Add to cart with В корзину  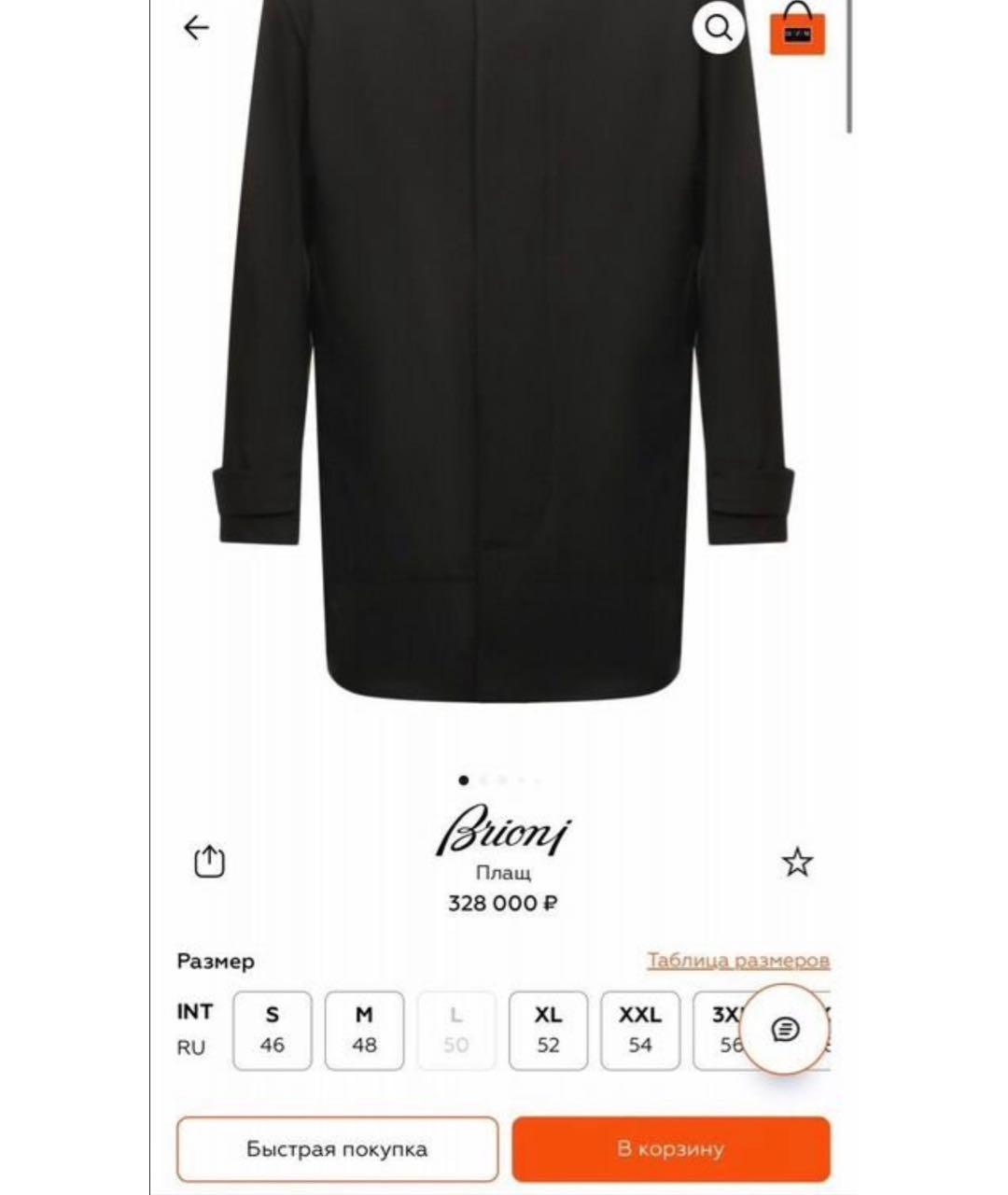tap(670, 1148)
